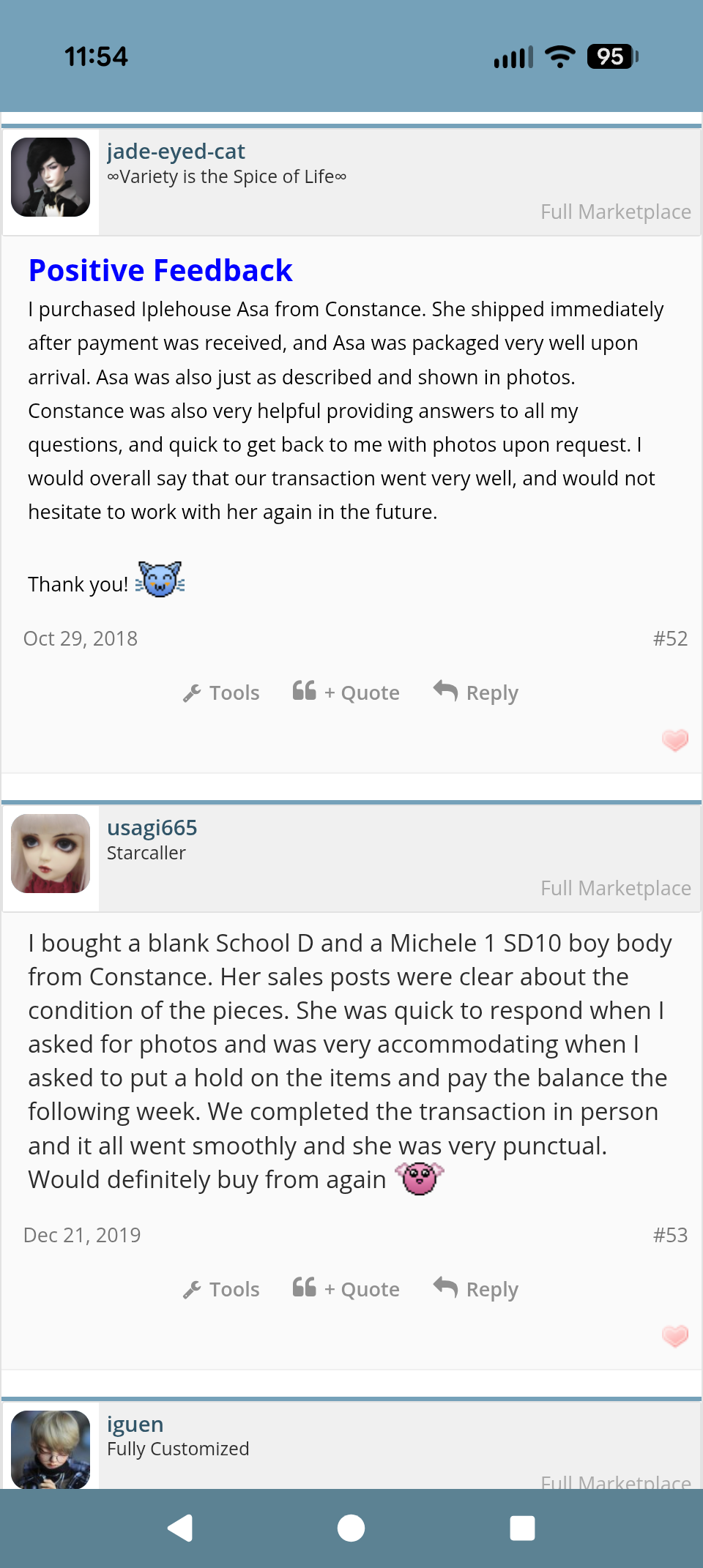Open jade-eyed-cat's profile name link
This screenshot has height=1568, width=703.
pos(176,152)
